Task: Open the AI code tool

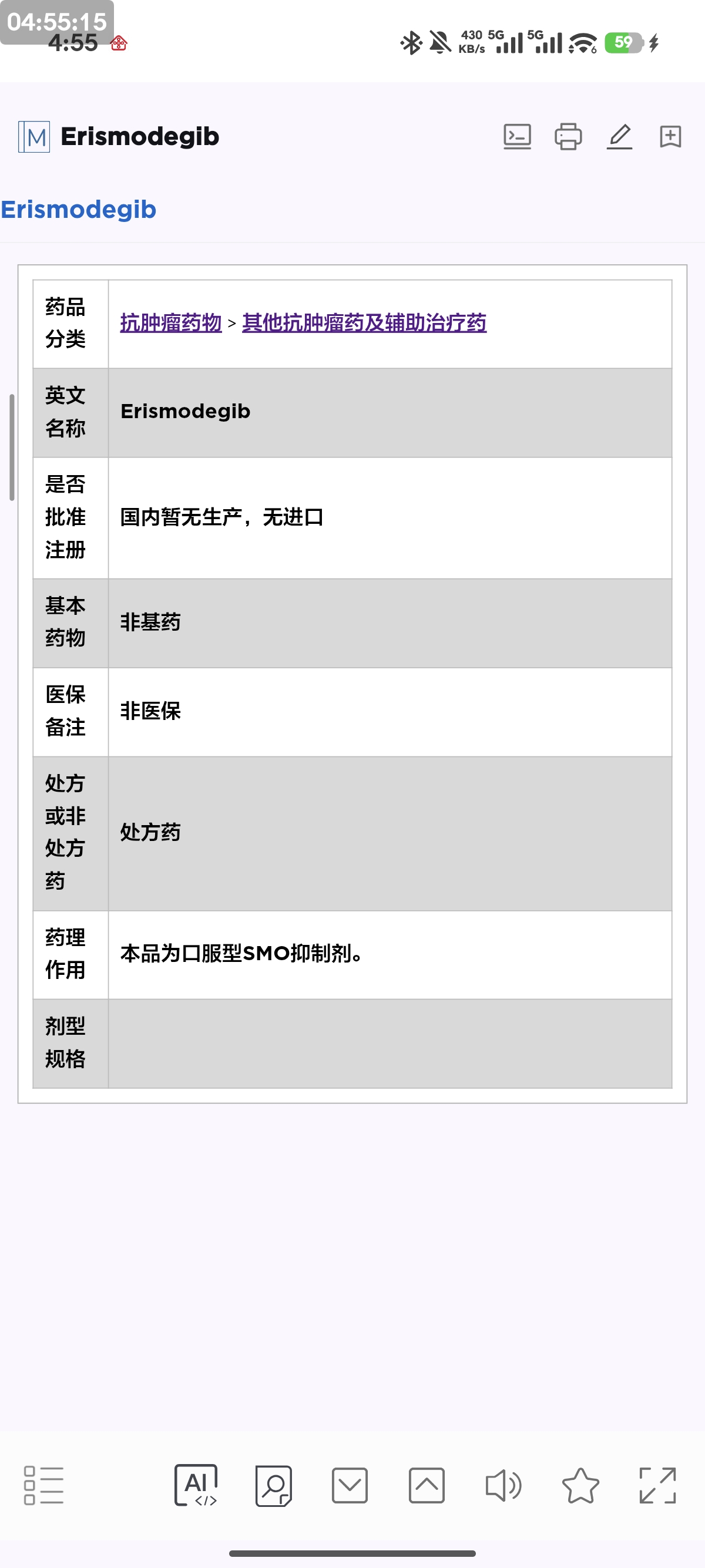Action: tap(196, 1485)
